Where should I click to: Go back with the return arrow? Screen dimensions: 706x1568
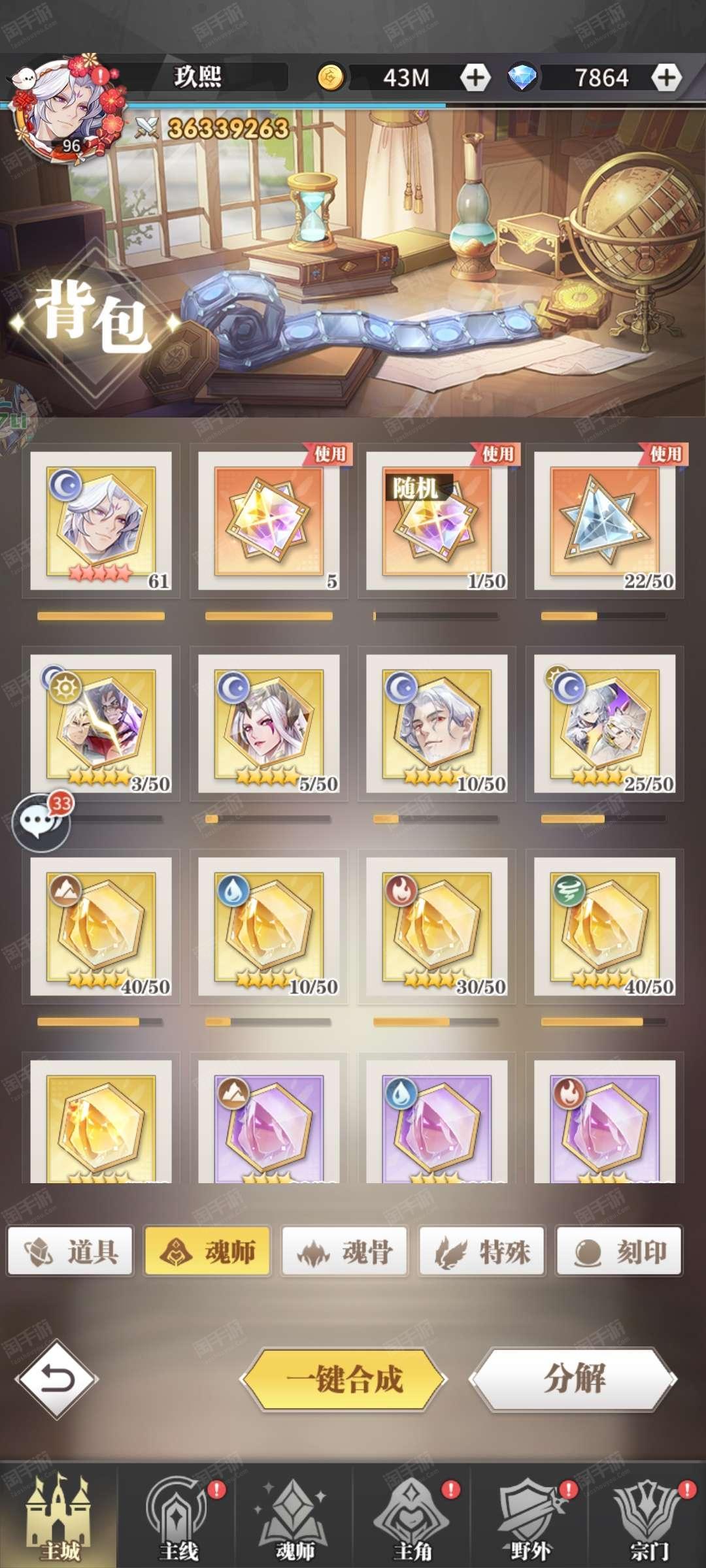tap(58, 1379)
